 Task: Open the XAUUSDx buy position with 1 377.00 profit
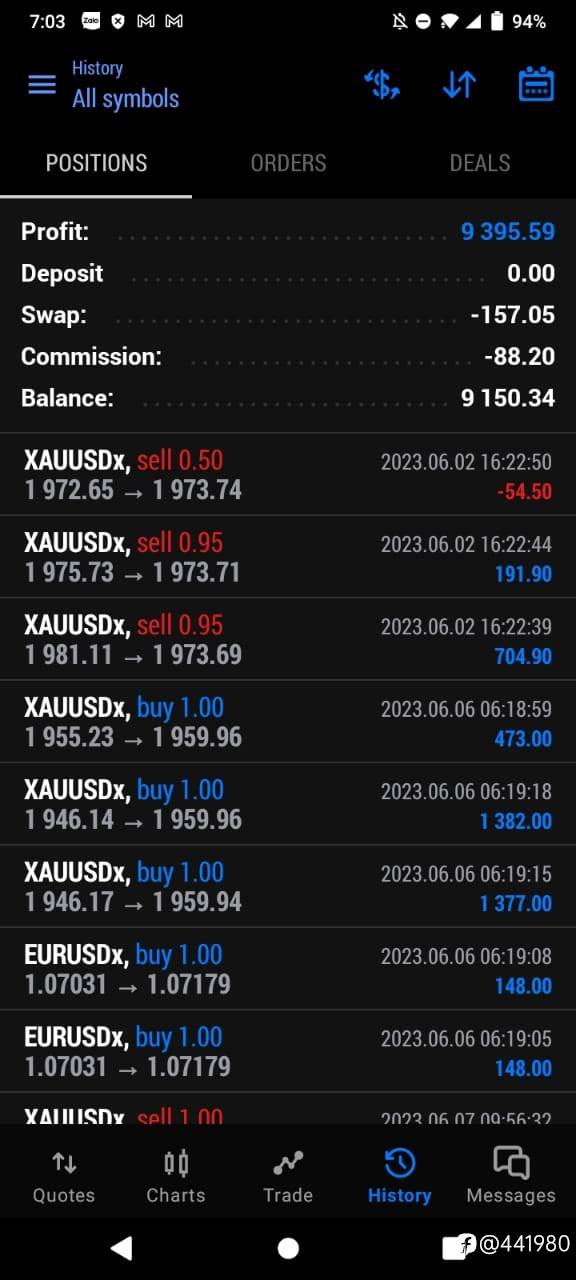pos(288,887)
